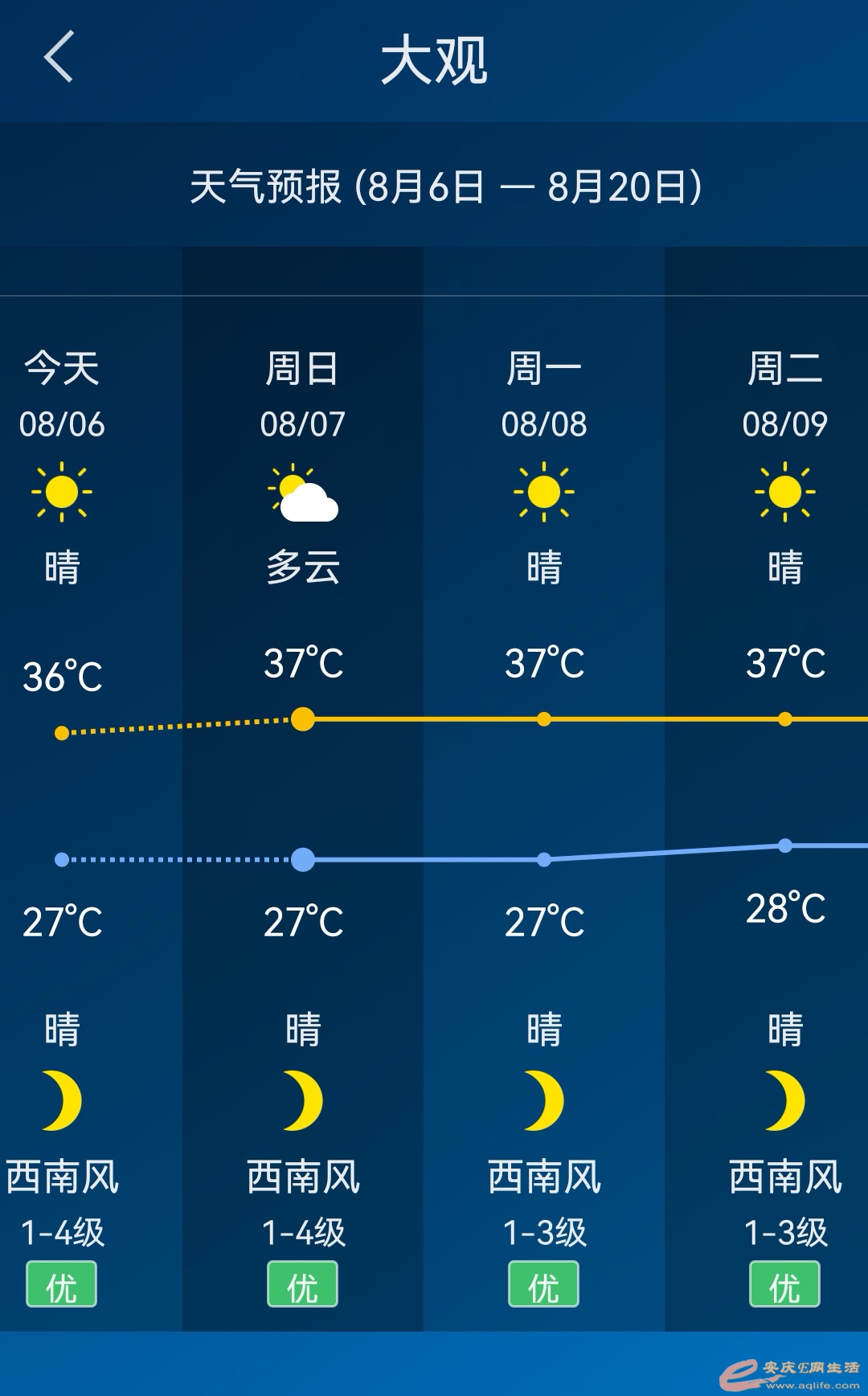Click the cloudy weather icon under 周日
Viewport: 868px width, 1396px height.
coord(301,493)
